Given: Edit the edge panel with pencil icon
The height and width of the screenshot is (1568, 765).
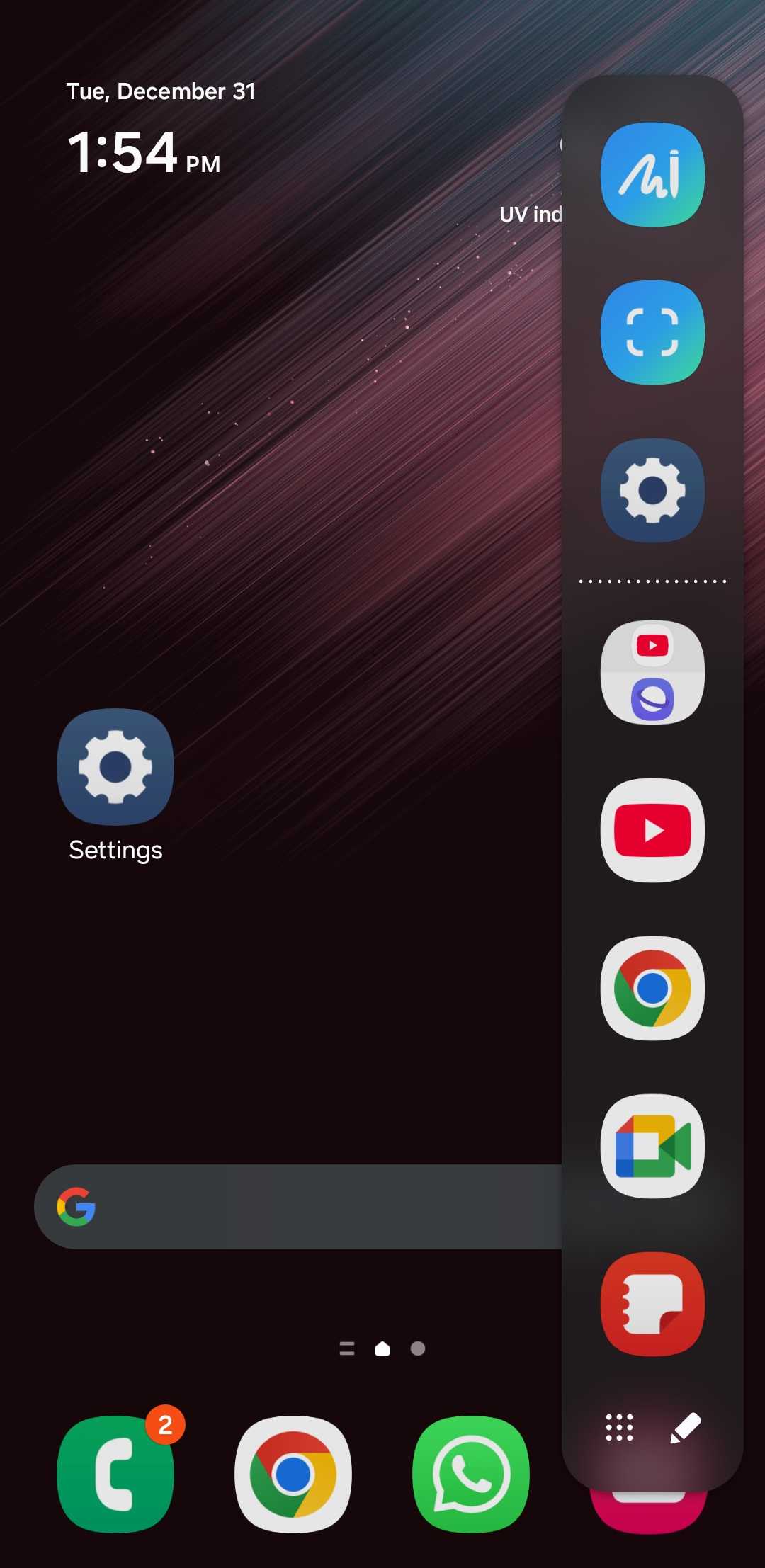Looking at the screenshot, I should (685, 1427).
